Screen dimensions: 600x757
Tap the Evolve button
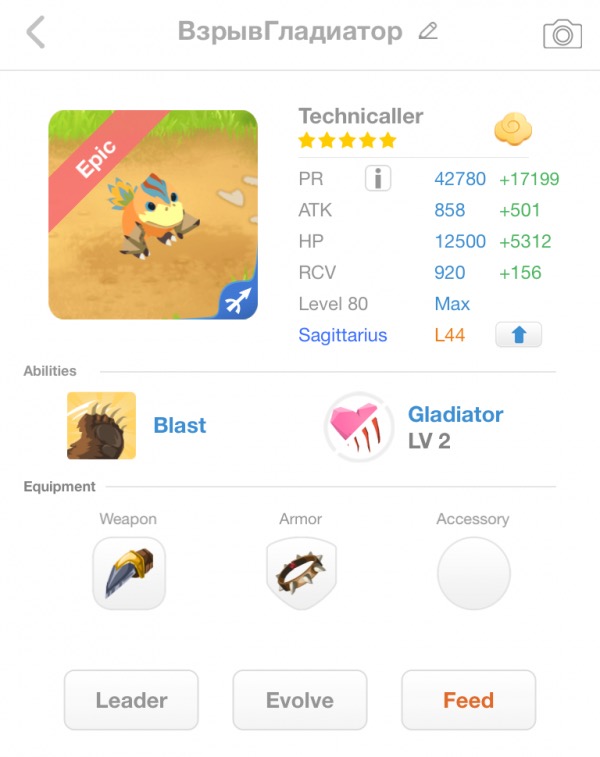coord(300,700)
